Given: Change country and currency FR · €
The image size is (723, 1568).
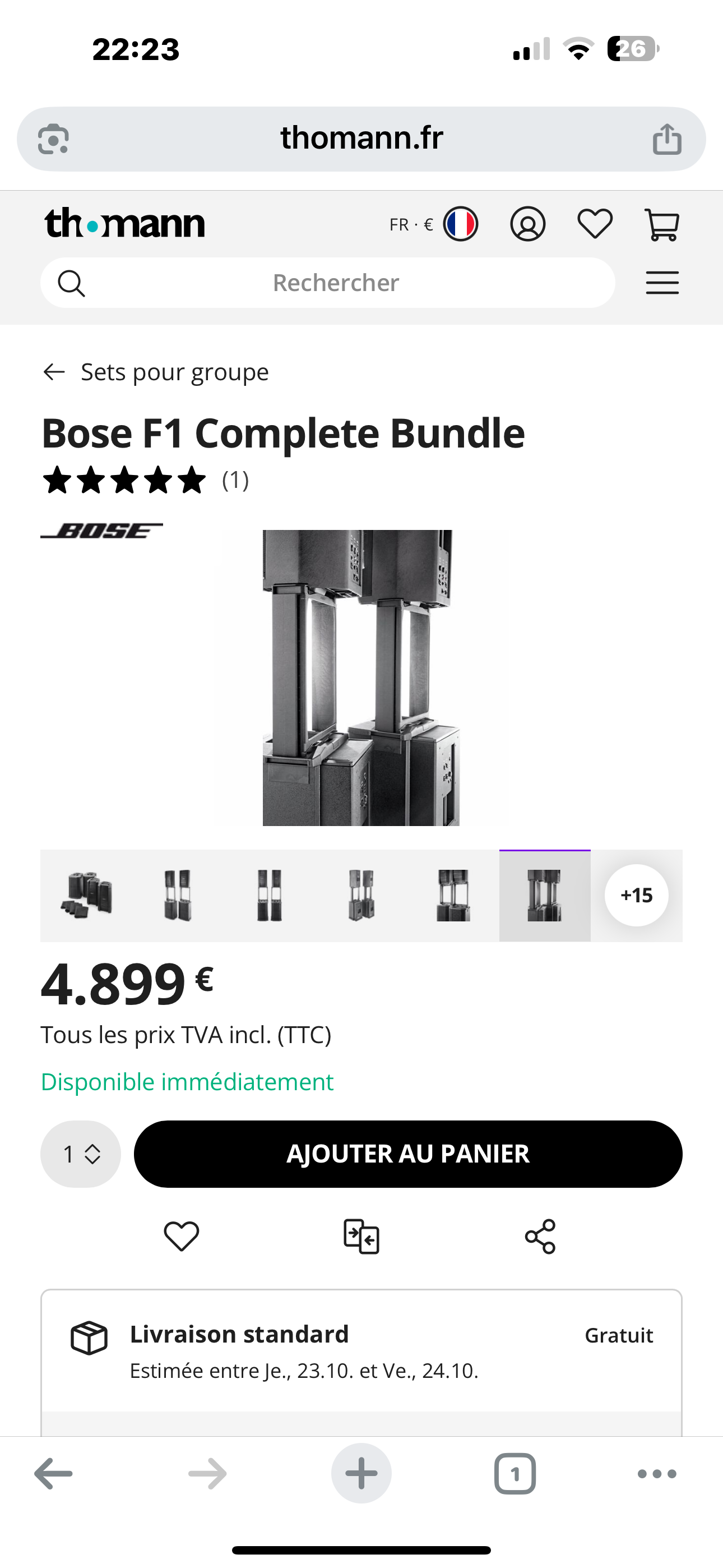Looking at the screenshot, I should click(x=433, y=224).
